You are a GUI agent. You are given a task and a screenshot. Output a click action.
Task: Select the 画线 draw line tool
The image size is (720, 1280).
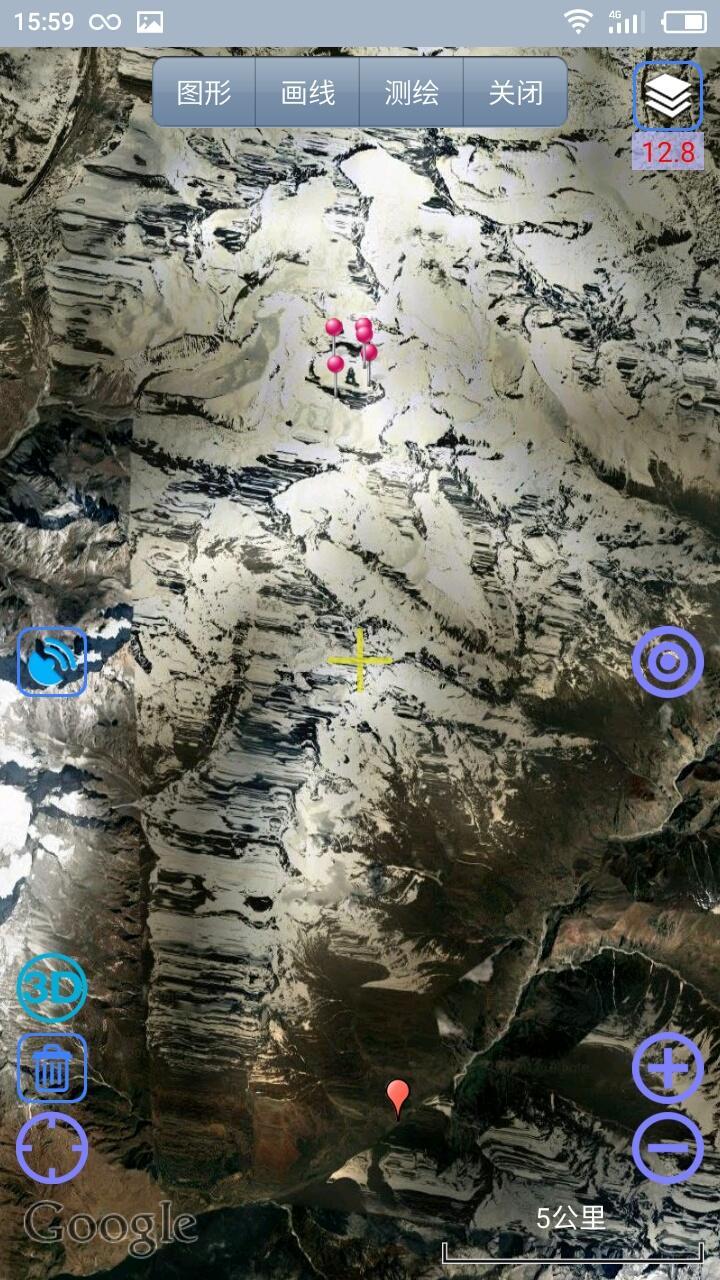[308, 93]
